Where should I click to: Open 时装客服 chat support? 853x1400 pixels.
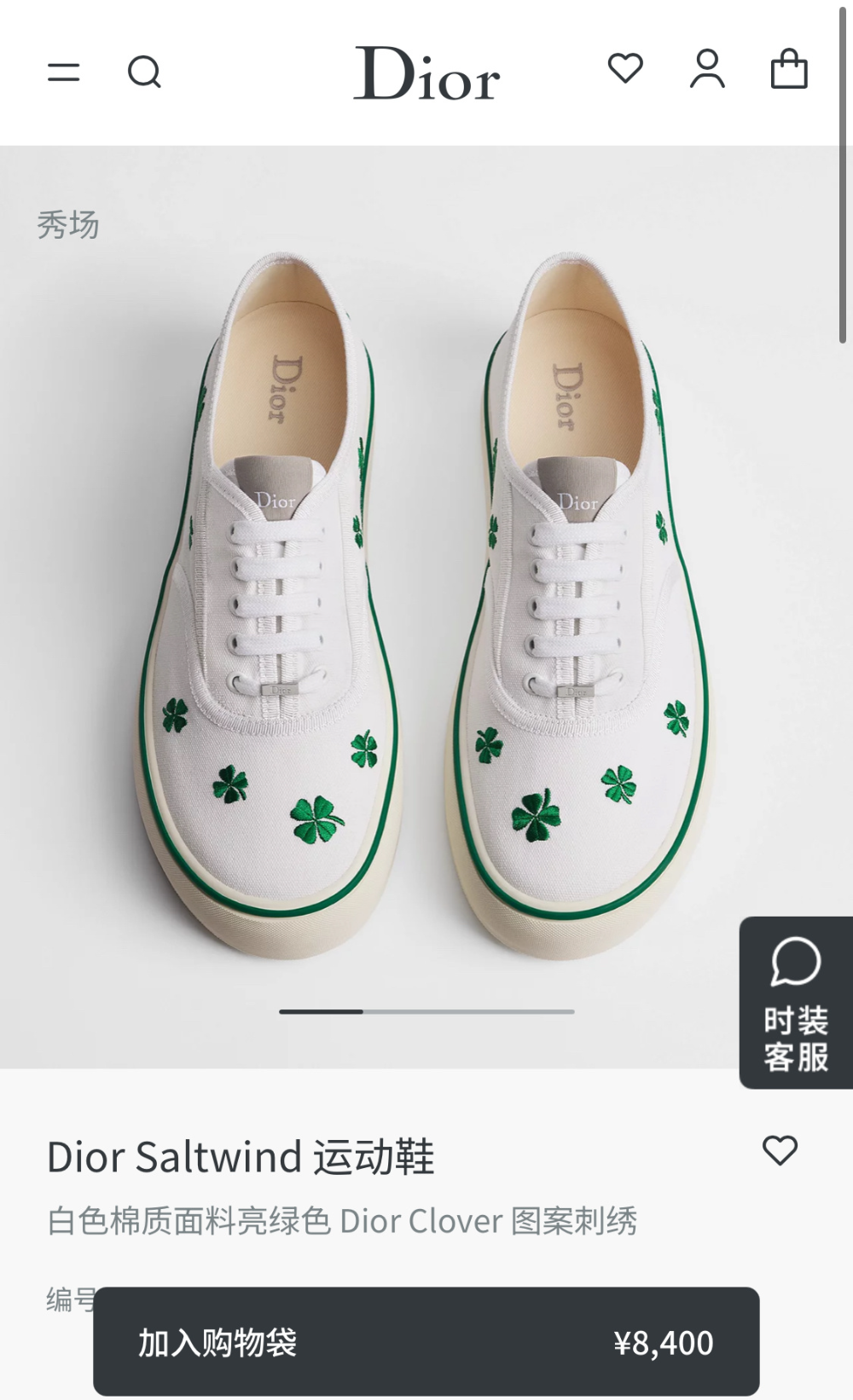click(x=796, y=1003)
